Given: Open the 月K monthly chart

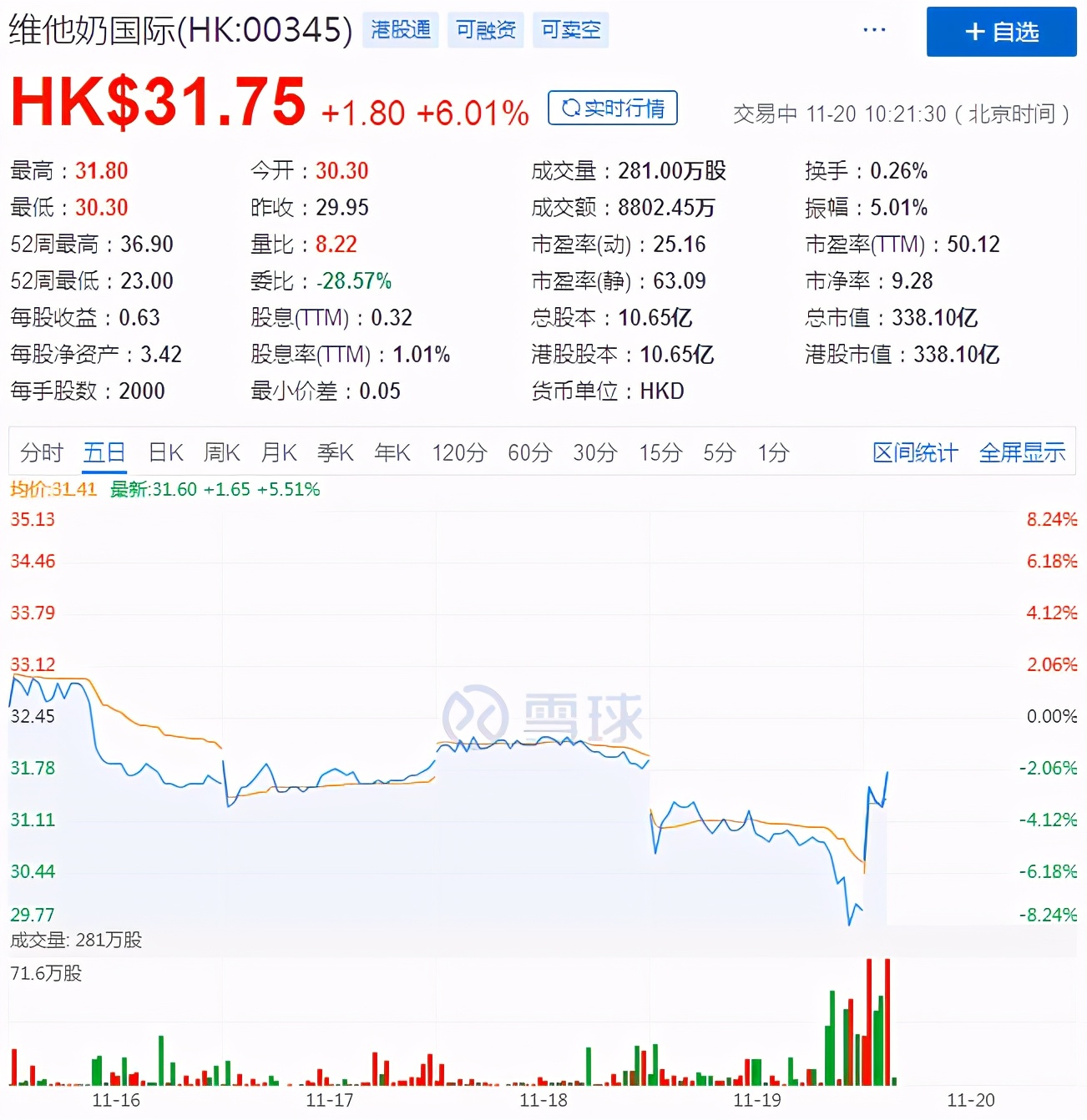Looking at the screenshot, I should pyautogui.click(x=279, y=453).
